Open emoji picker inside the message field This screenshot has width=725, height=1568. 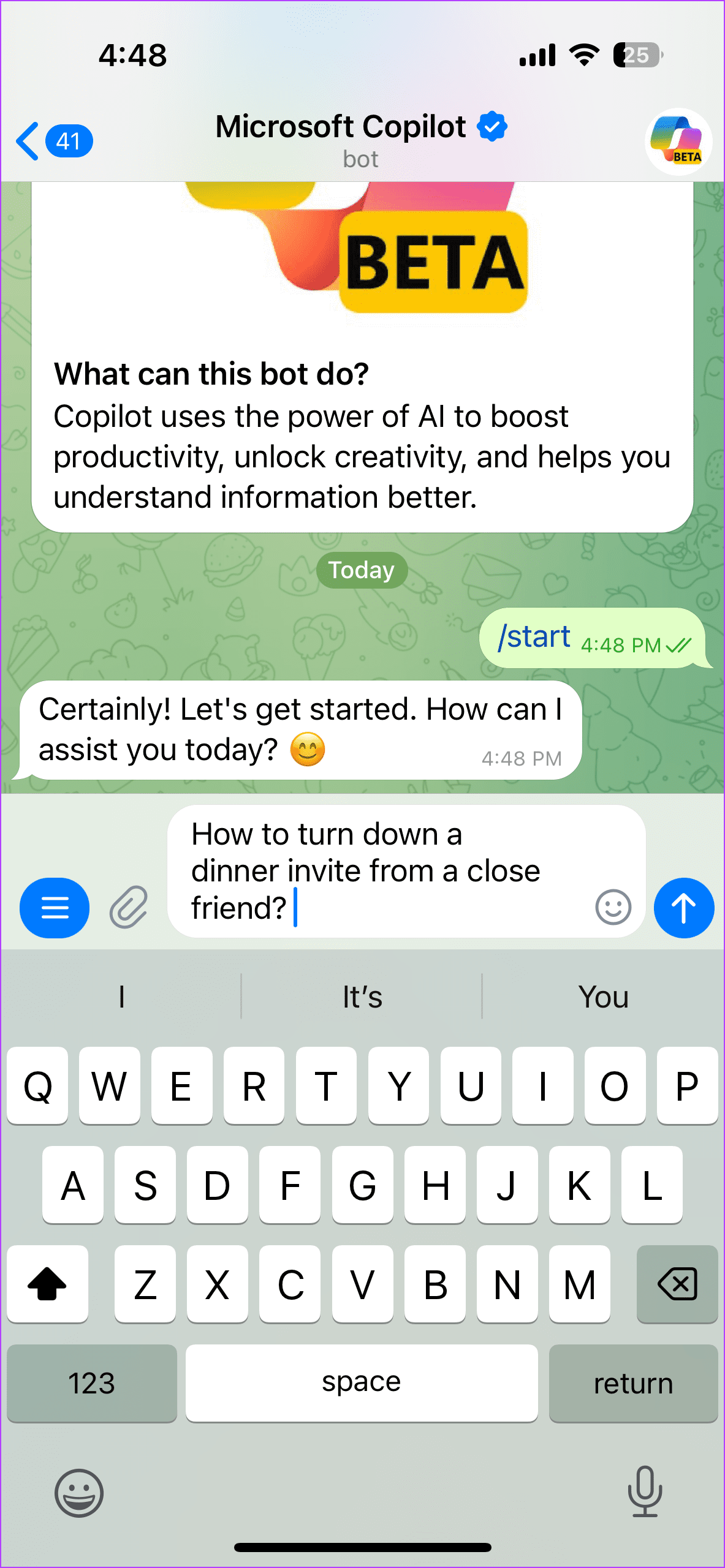pyautogui.click(x=614, y=908)
